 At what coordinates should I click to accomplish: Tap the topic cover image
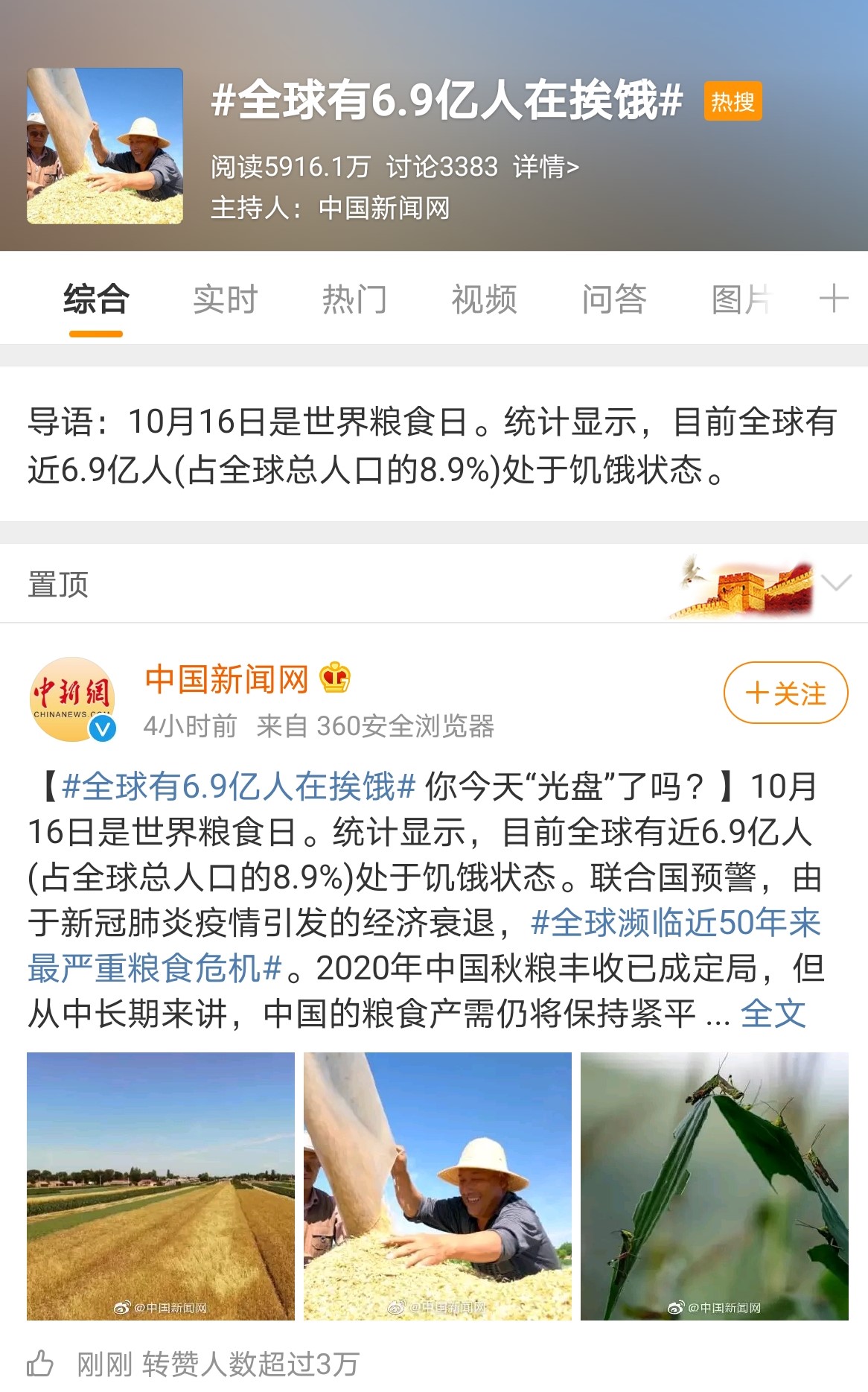coord(105,146)
